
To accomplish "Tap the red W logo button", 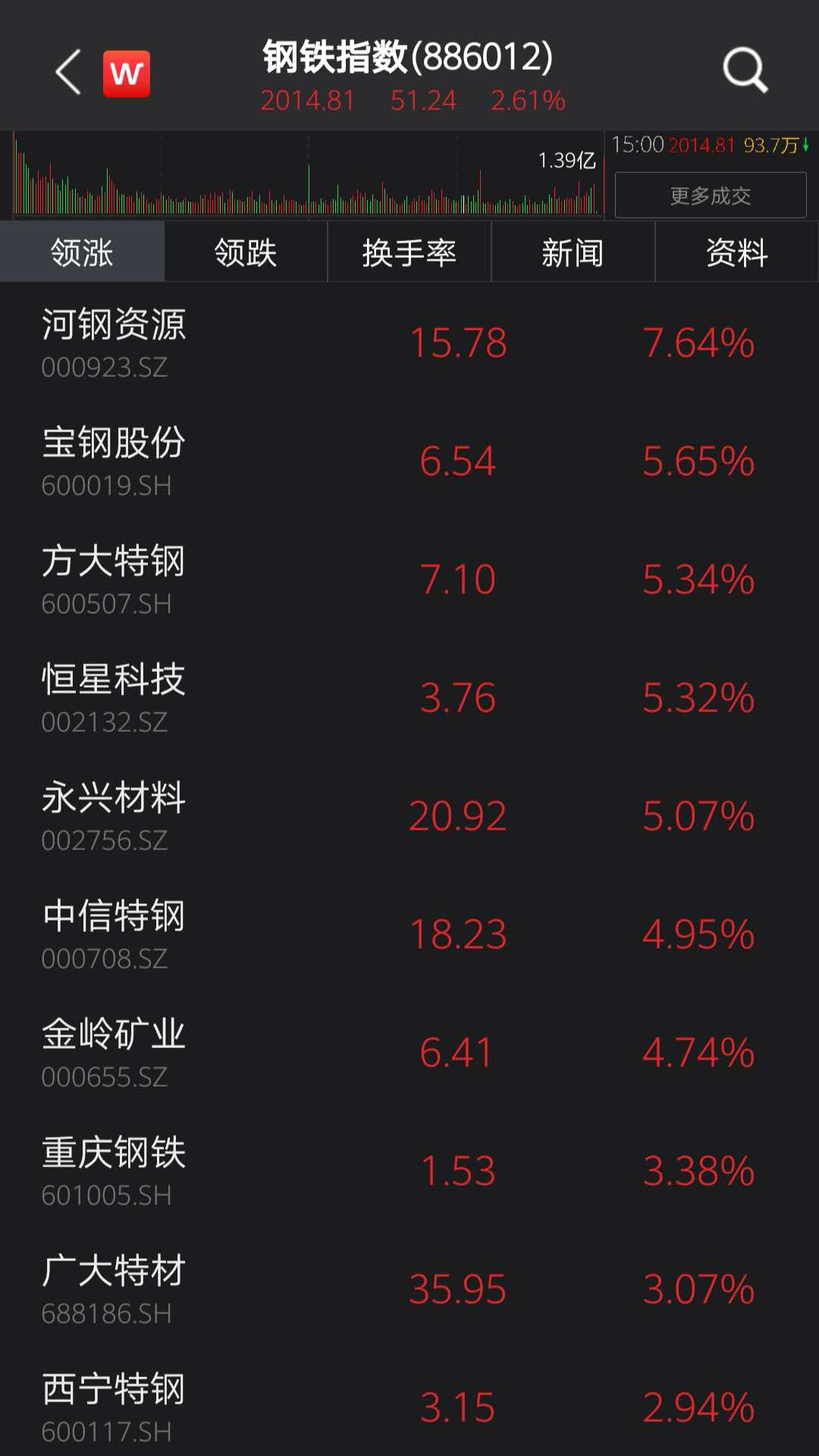I will click(127, 74).
